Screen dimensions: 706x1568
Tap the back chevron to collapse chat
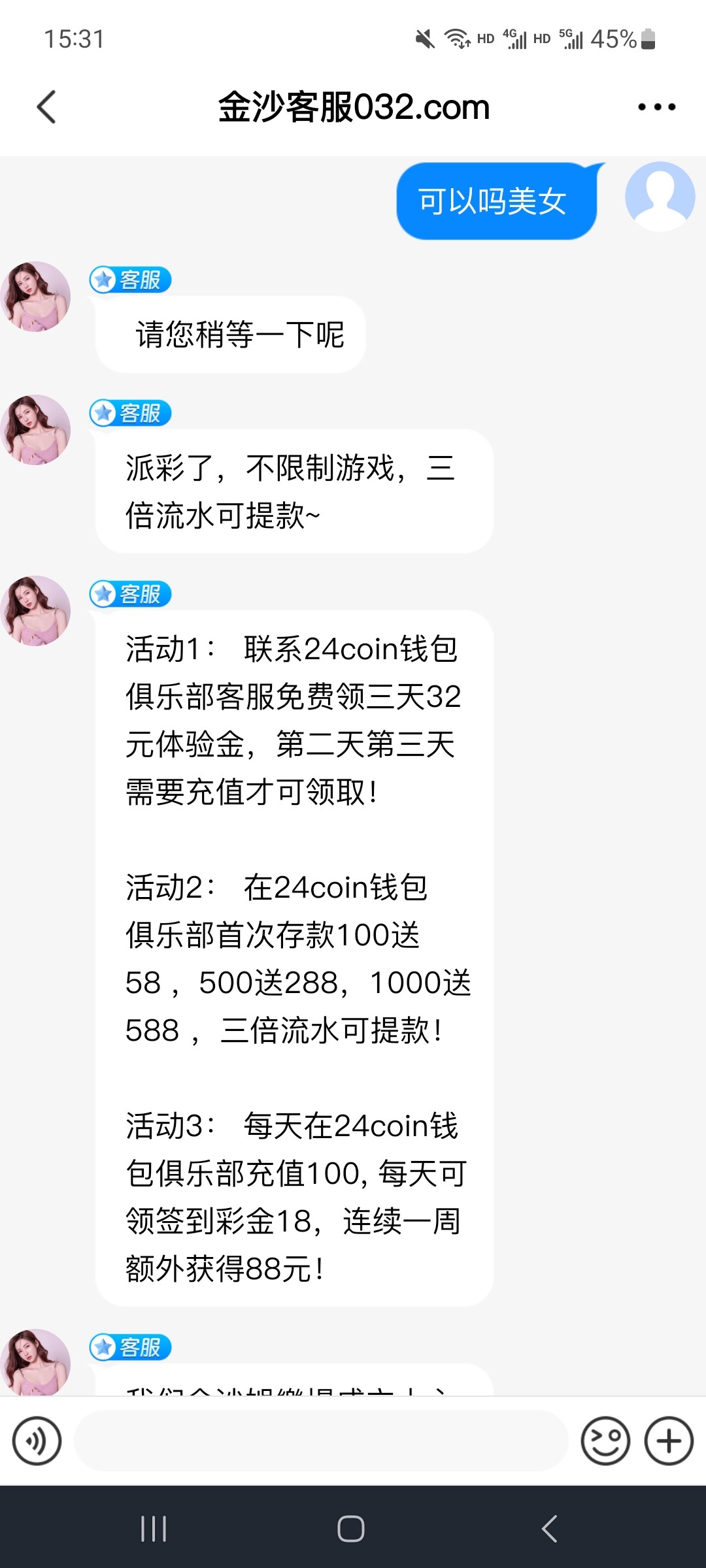coord(46,106)
